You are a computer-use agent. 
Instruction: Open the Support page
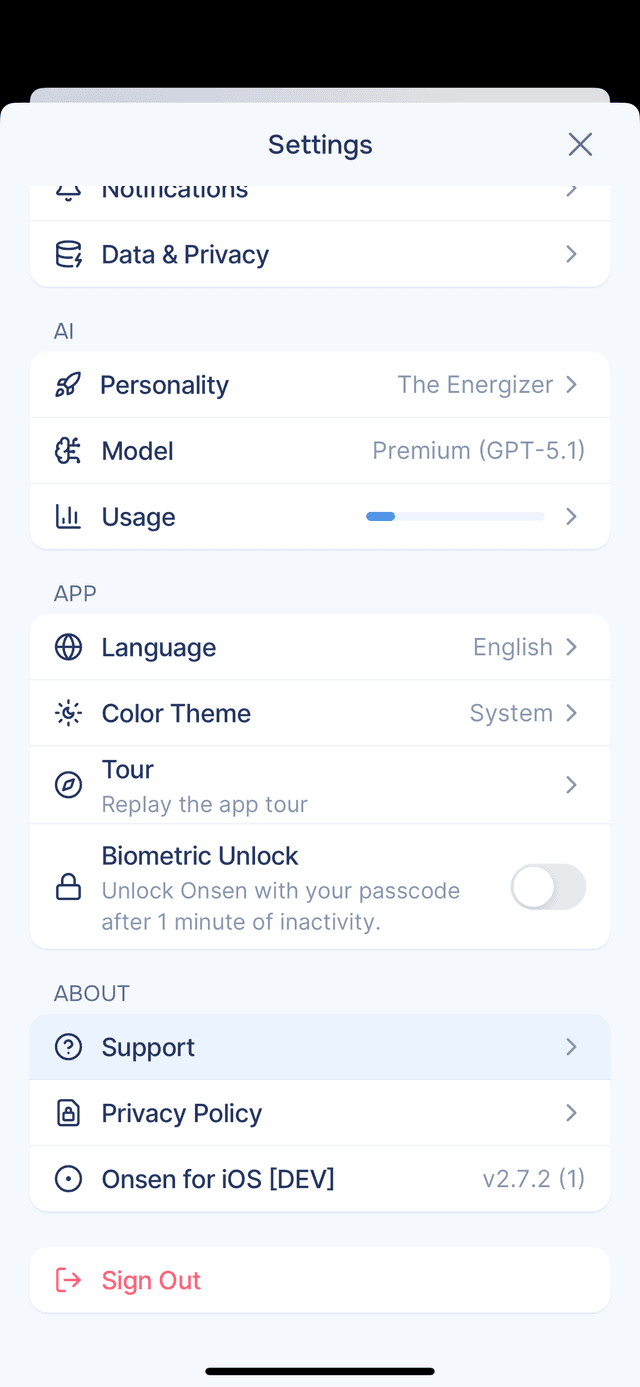click(x=320, y=1047)
